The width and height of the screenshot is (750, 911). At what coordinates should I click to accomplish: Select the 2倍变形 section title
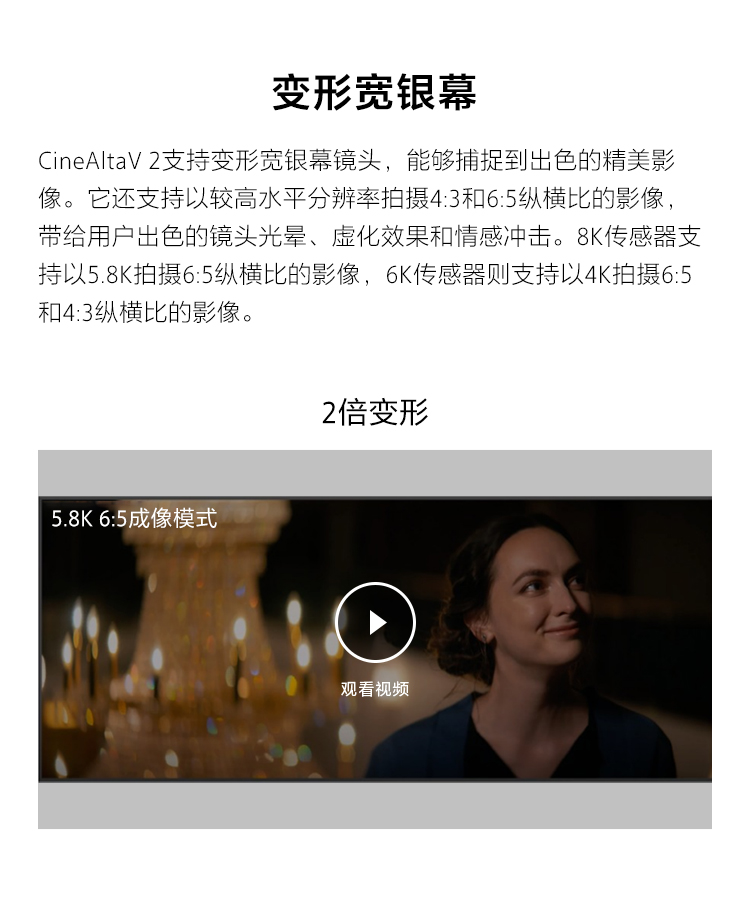[374, 410]
